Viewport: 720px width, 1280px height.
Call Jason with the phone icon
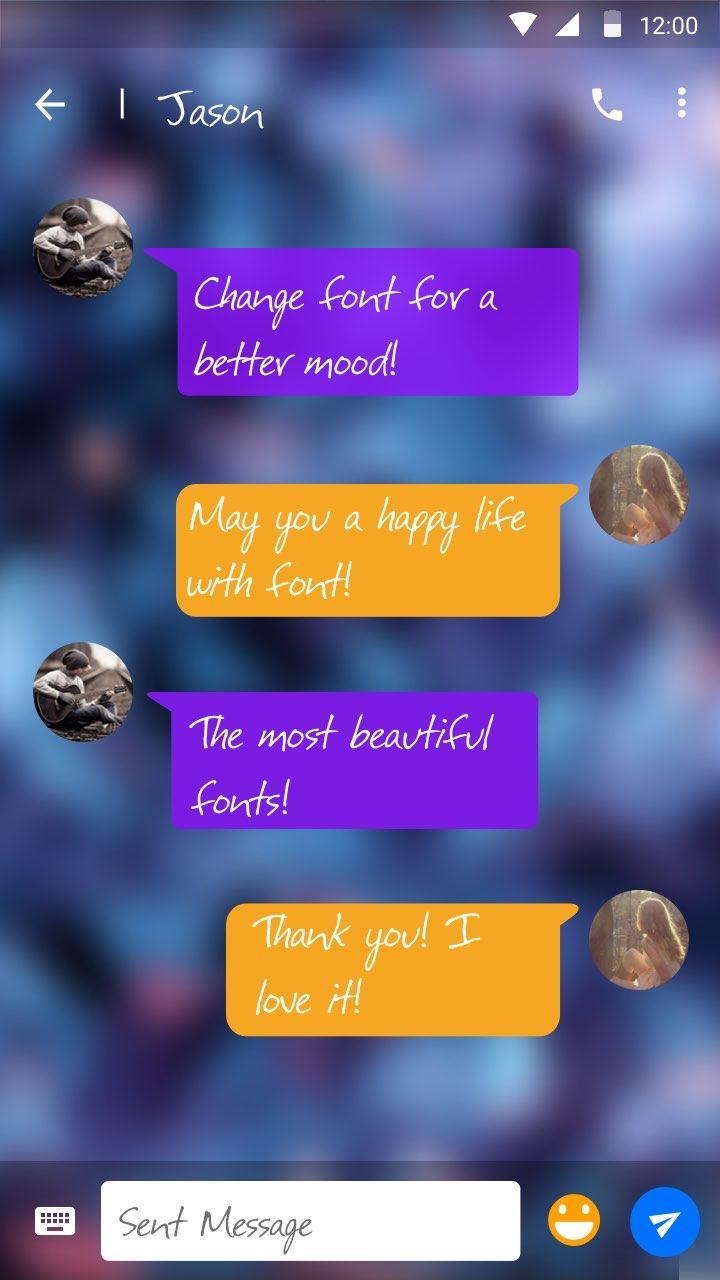606,104
